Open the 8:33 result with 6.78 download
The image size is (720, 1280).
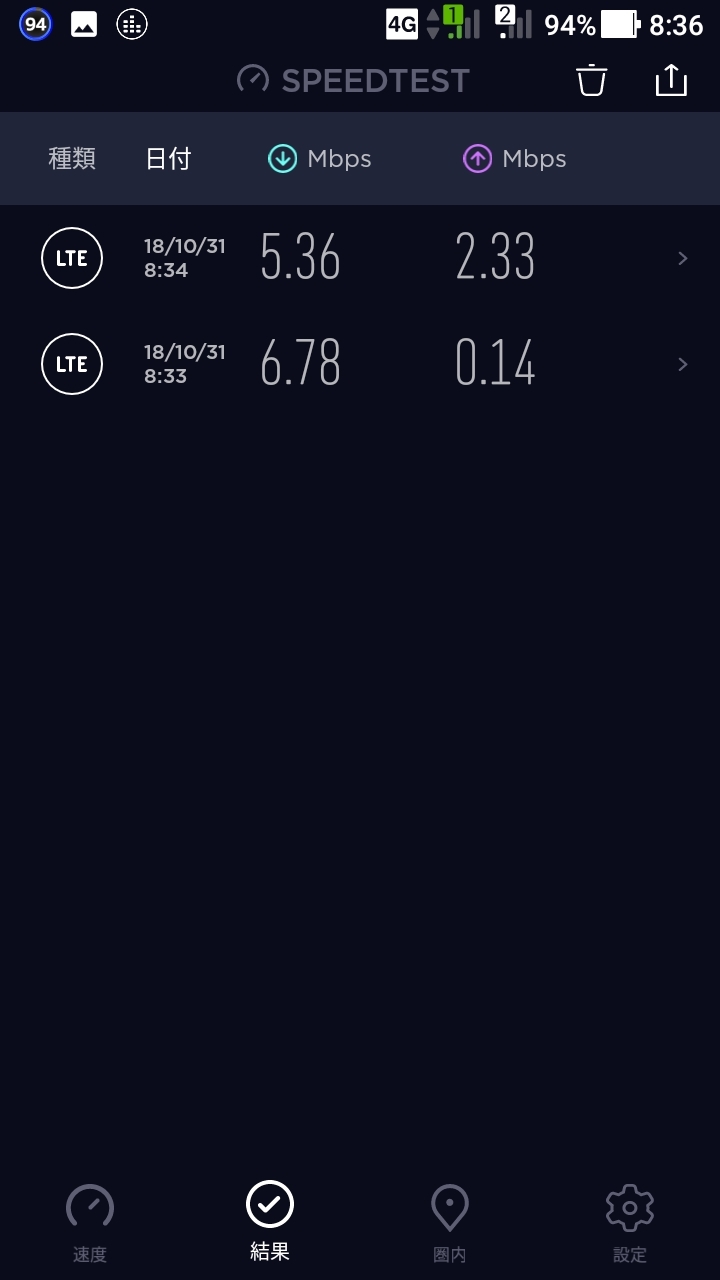[360, 364]
